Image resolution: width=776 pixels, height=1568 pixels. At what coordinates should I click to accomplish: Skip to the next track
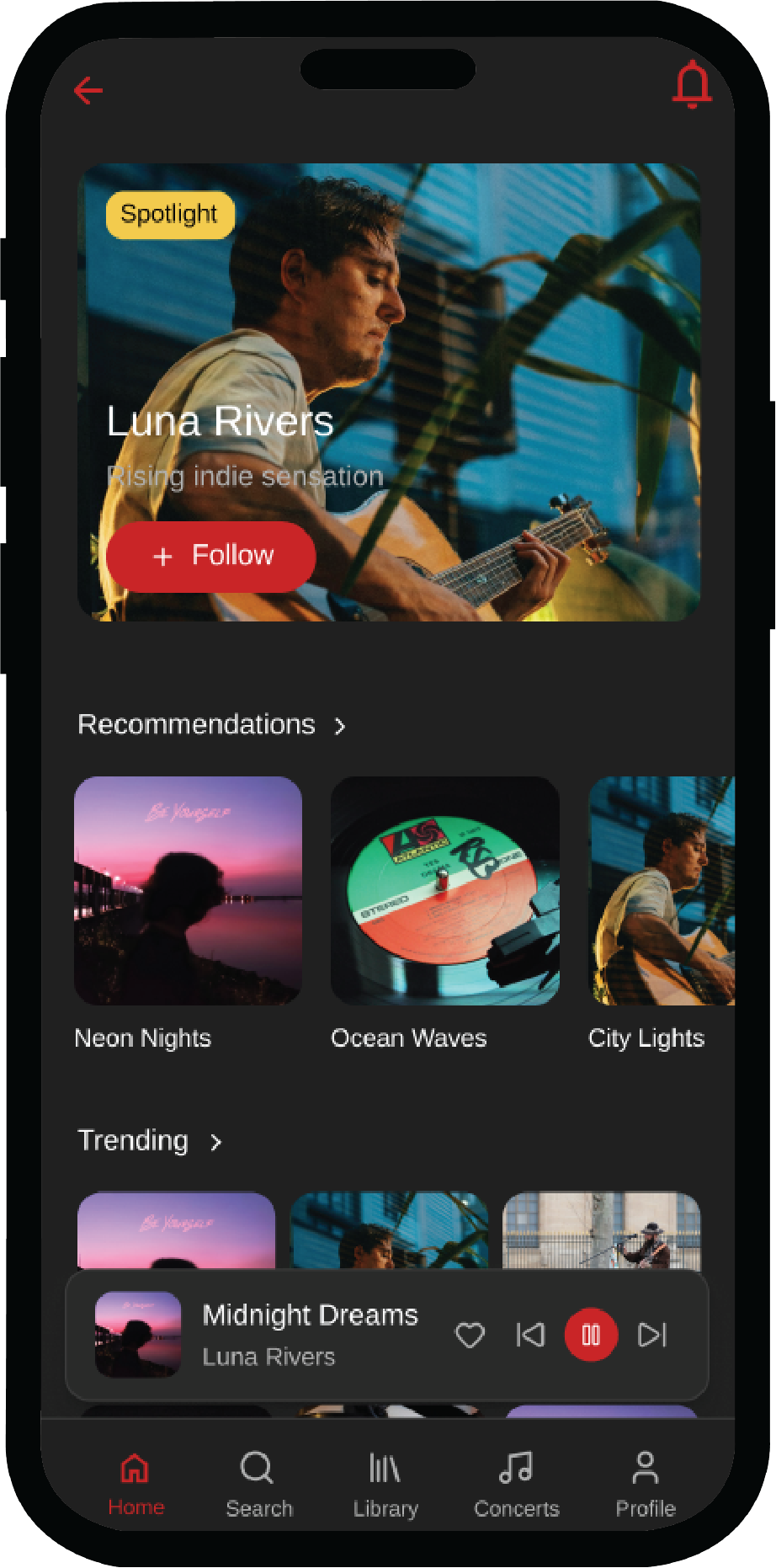click(652, 1335)
